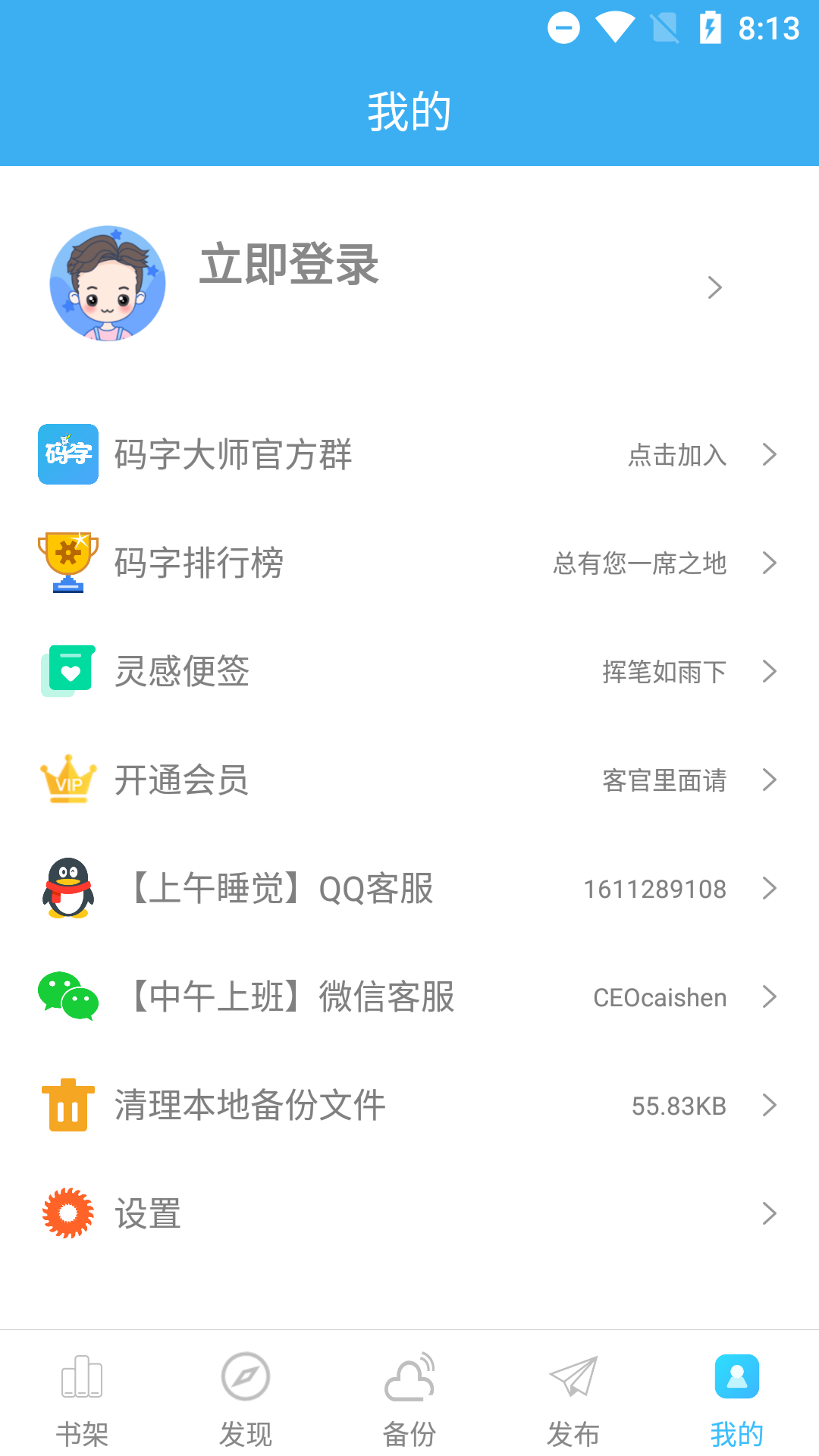Open the 微信客服 row
This screenshot has height=1456, width=819.
point(409,996)
